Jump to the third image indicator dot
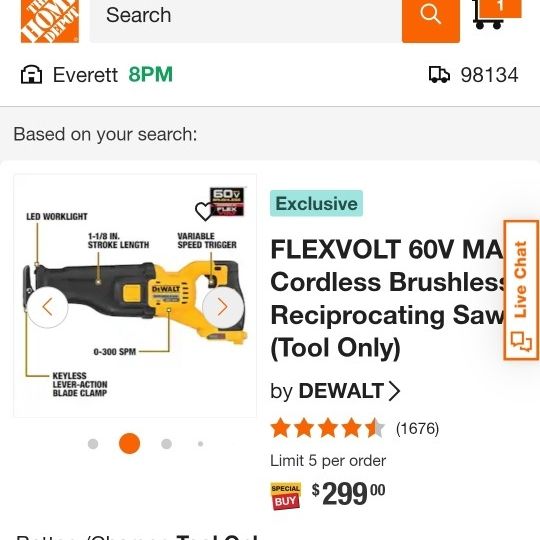Image resolution: width=540 pixels, height=540 pixels. coord(166,444)
